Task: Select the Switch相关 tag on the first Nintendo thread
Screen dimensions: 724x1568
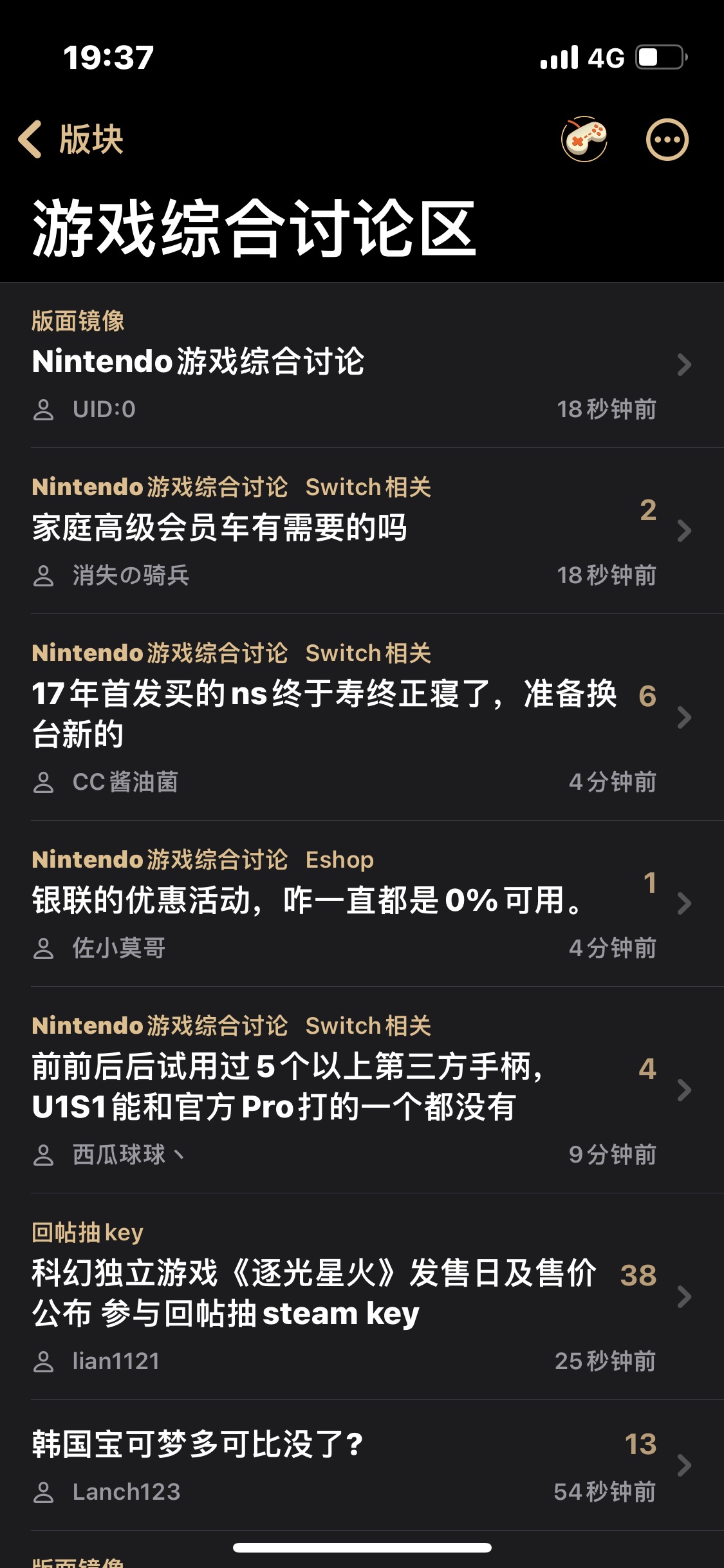Action: [369, 488]
